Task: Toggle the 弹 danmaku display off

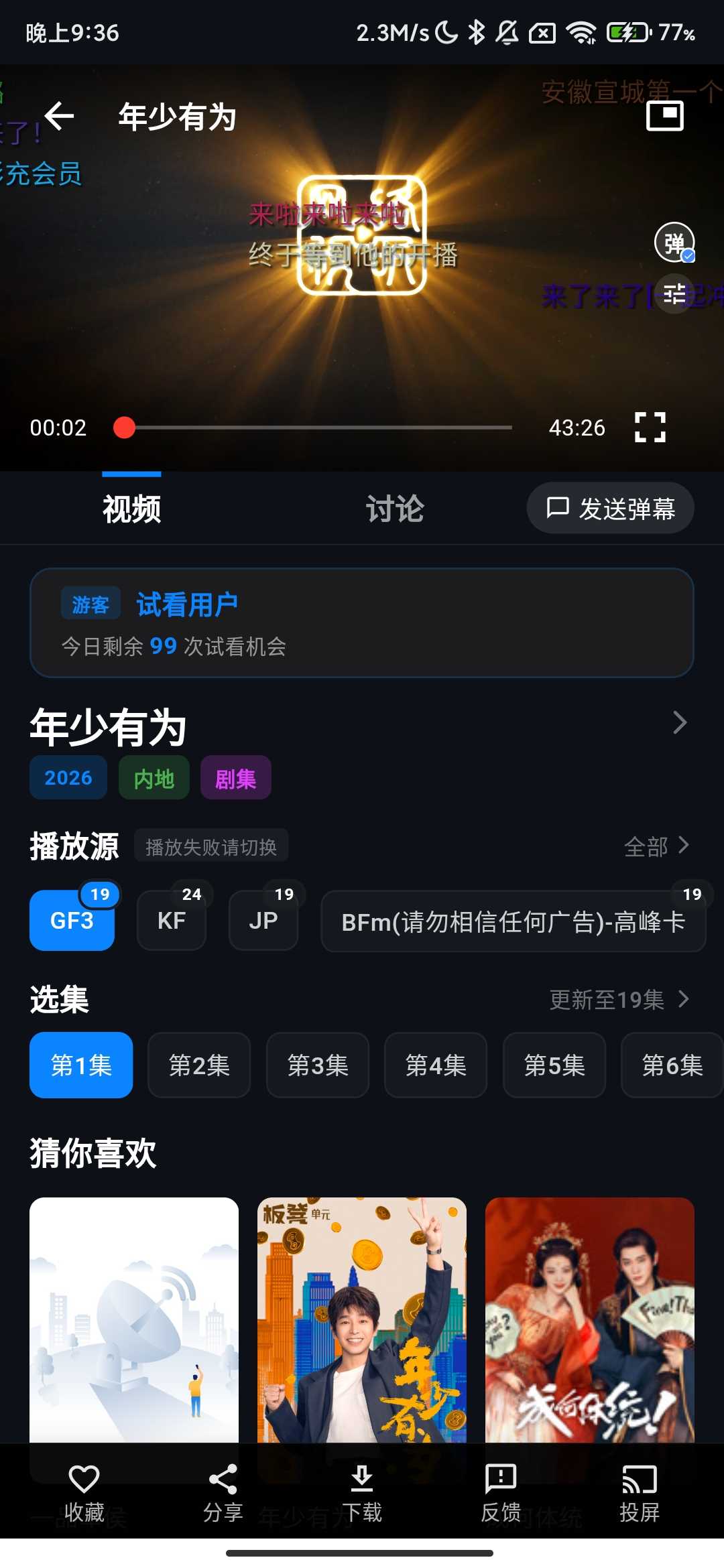Action: pos(674,243)
